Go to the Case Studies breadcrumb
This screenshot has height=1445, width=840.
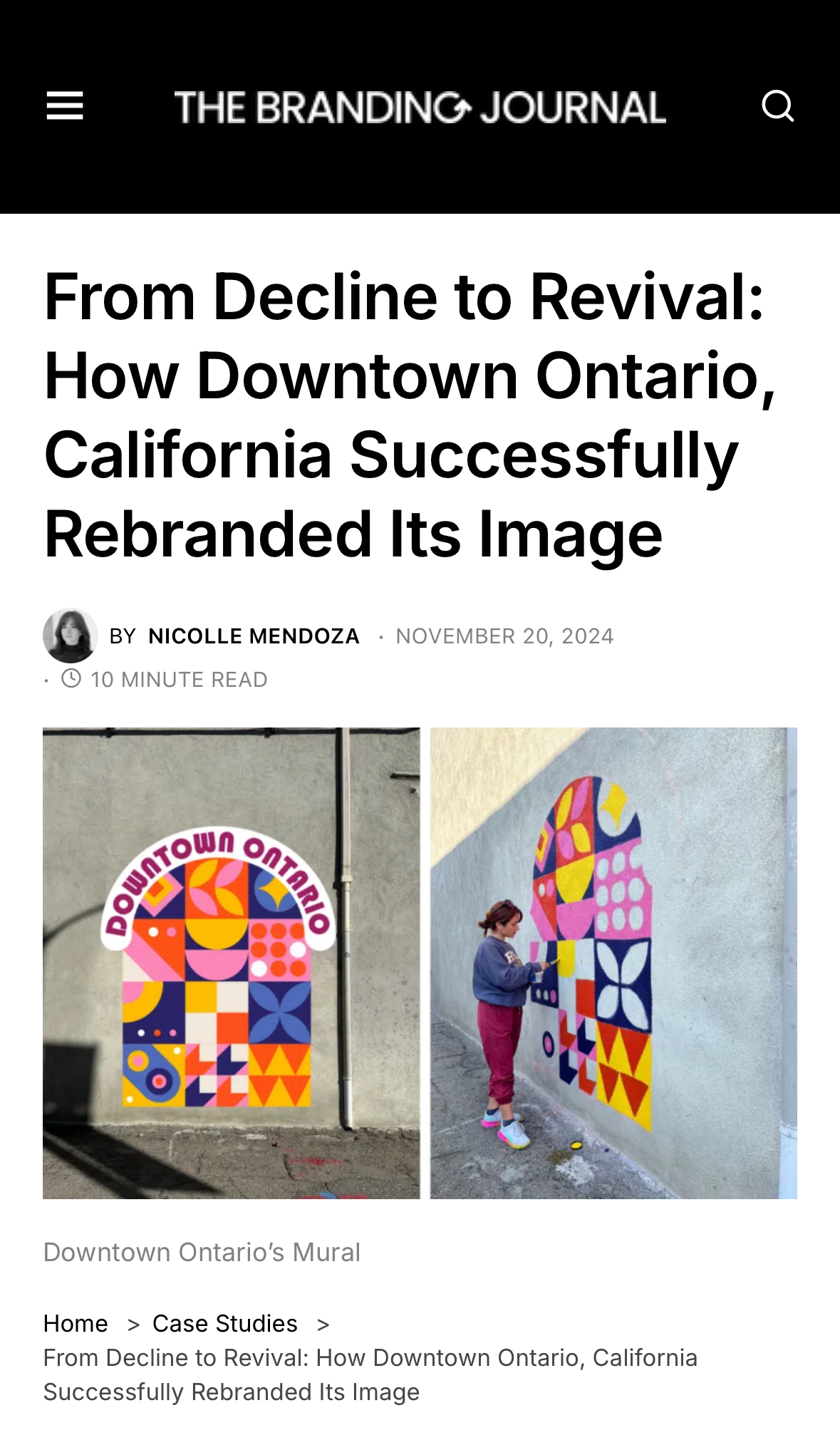pyautogui.click(x=224, y=1323)
